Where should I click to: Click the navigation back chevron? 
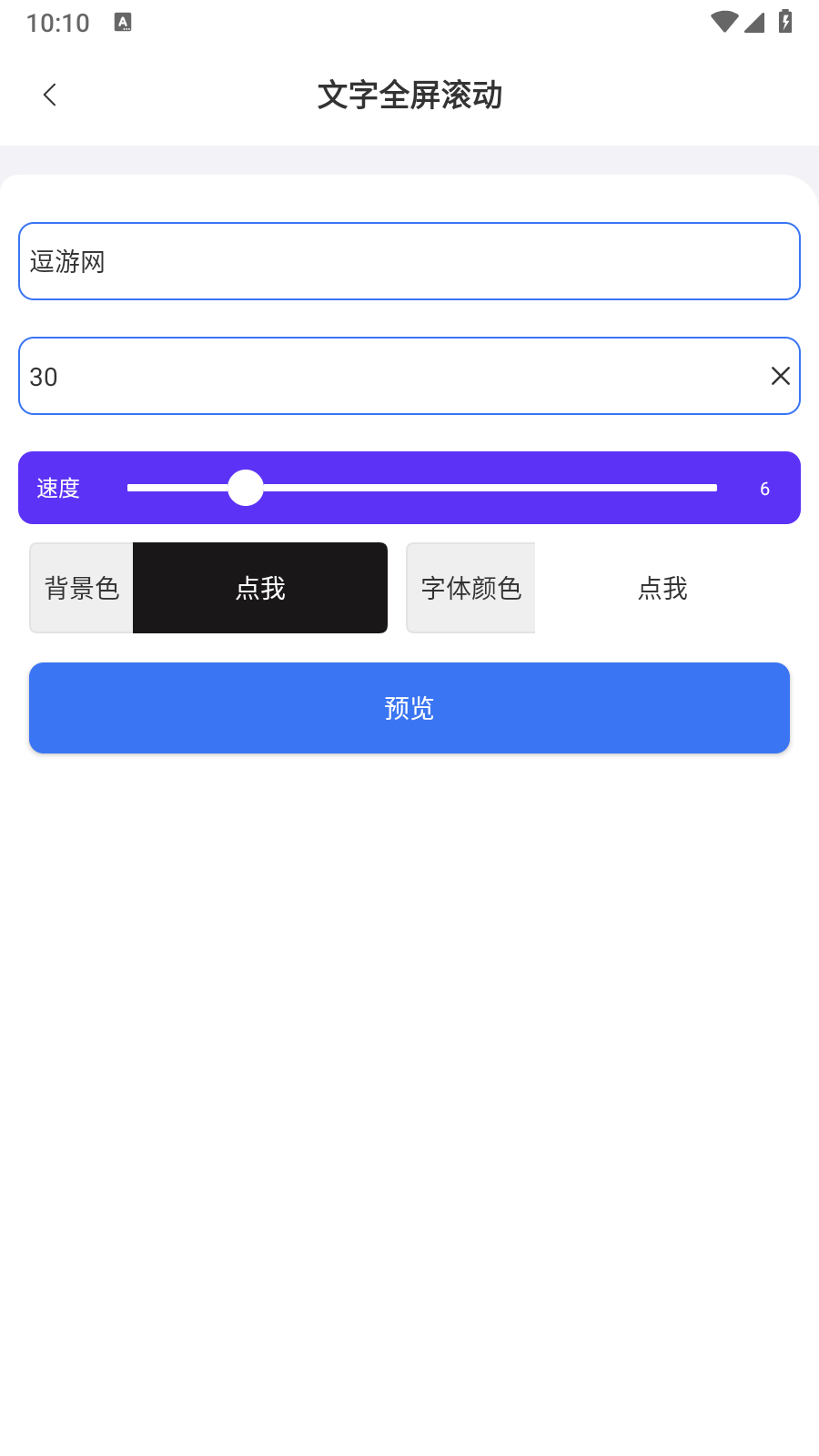48,94
